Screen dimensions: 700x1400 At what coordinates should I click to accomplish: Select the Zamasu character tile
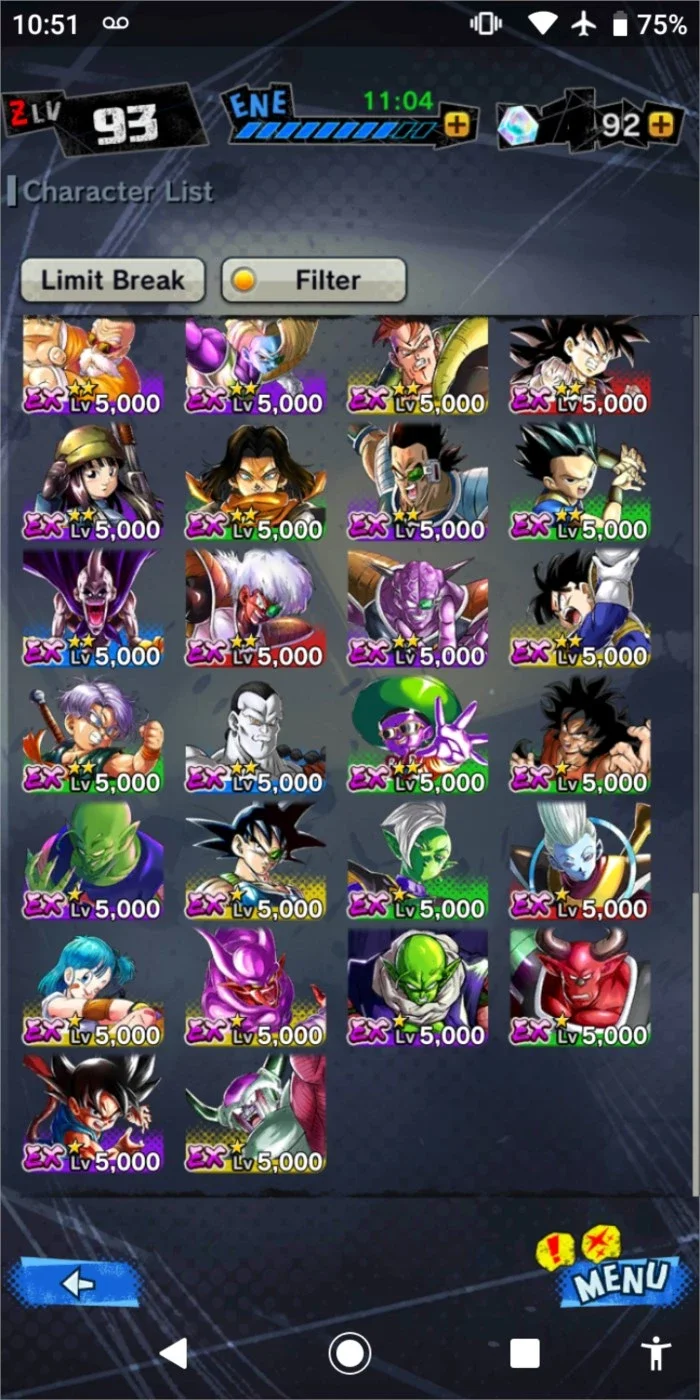coord(418,862)
